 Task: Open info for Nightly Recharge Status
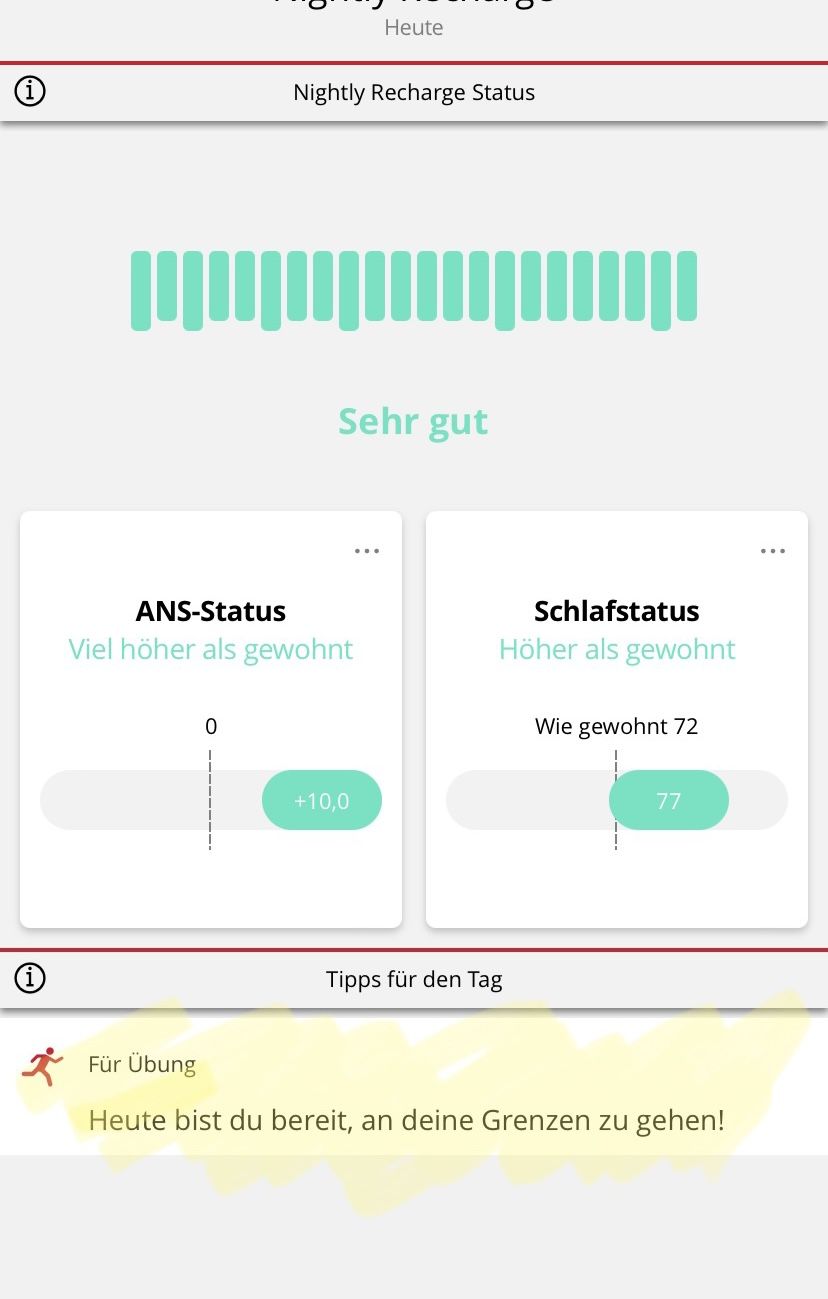point(30,92)
